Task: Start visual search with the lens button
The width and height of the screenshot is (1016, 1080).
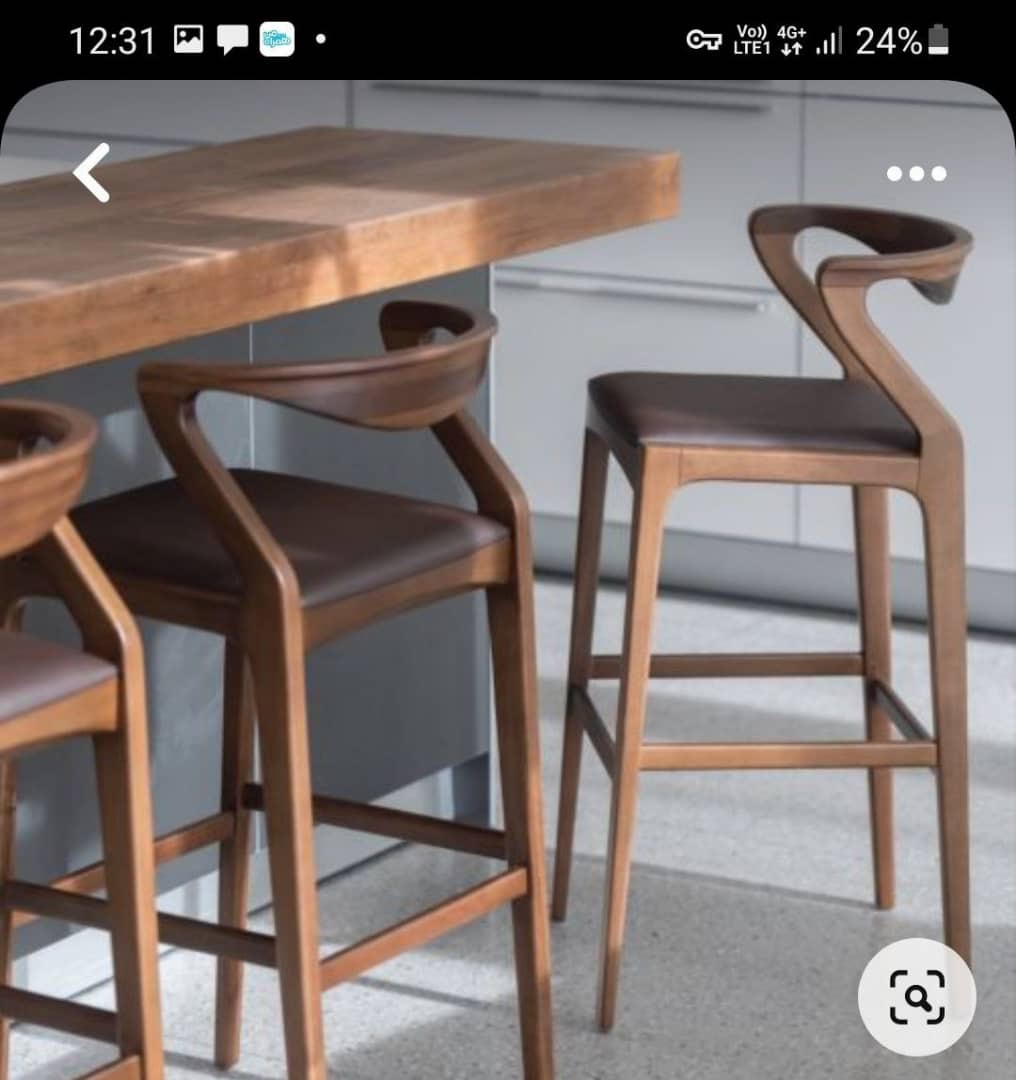Action: pyautogui.click(x=916, y=996)
